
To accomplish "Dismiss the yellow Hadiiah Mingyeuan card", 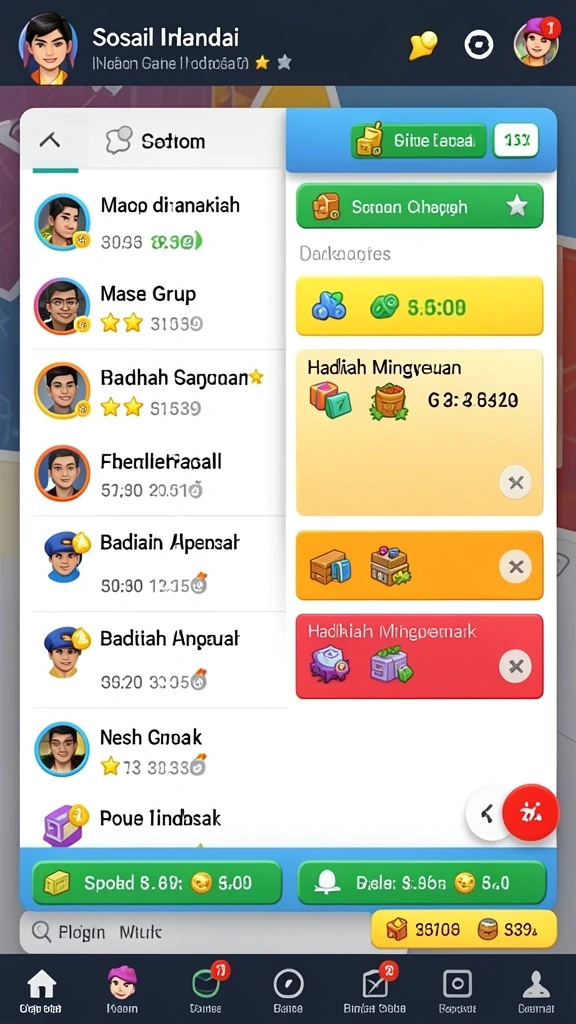I will coord(515,483).
